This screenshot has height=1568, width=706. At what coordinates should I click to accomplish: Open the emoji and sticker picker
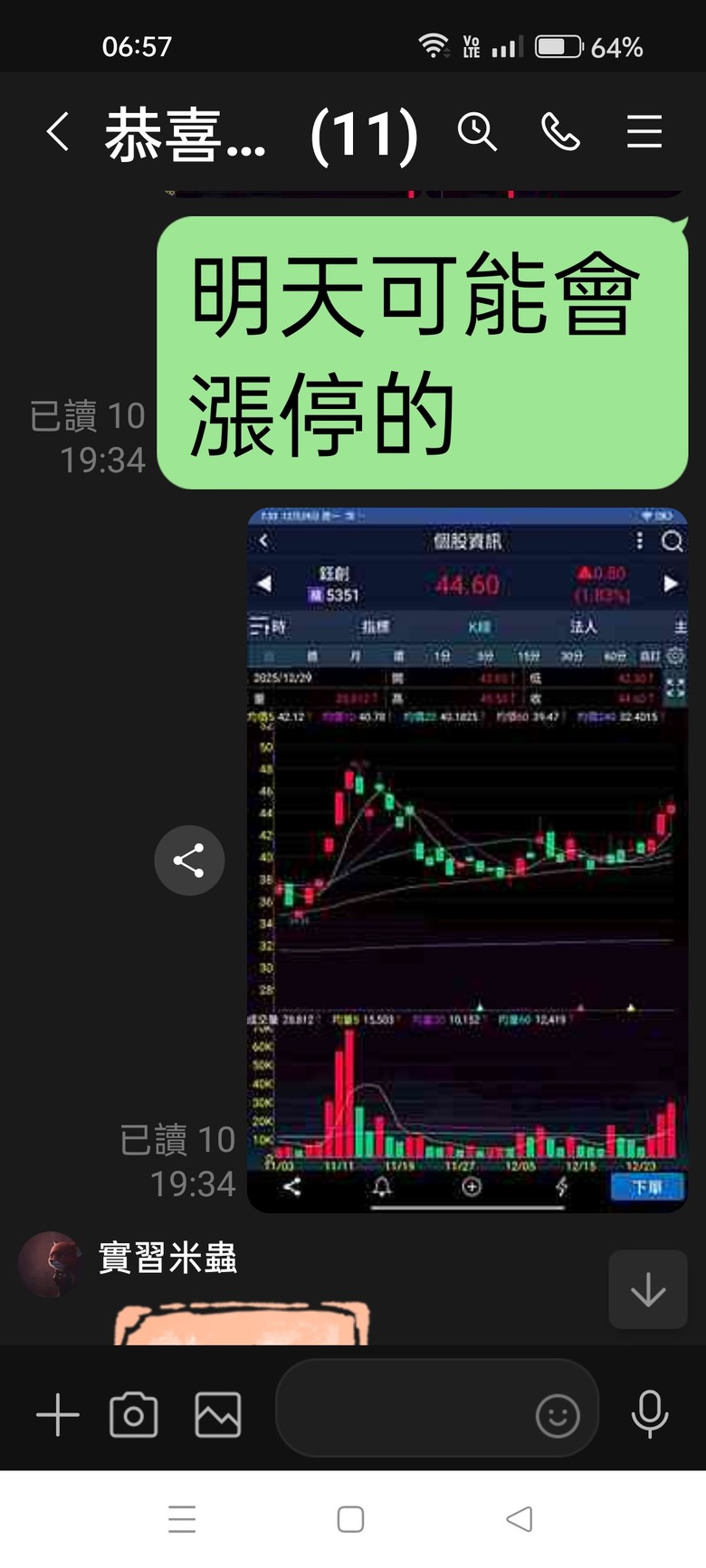558,1416
